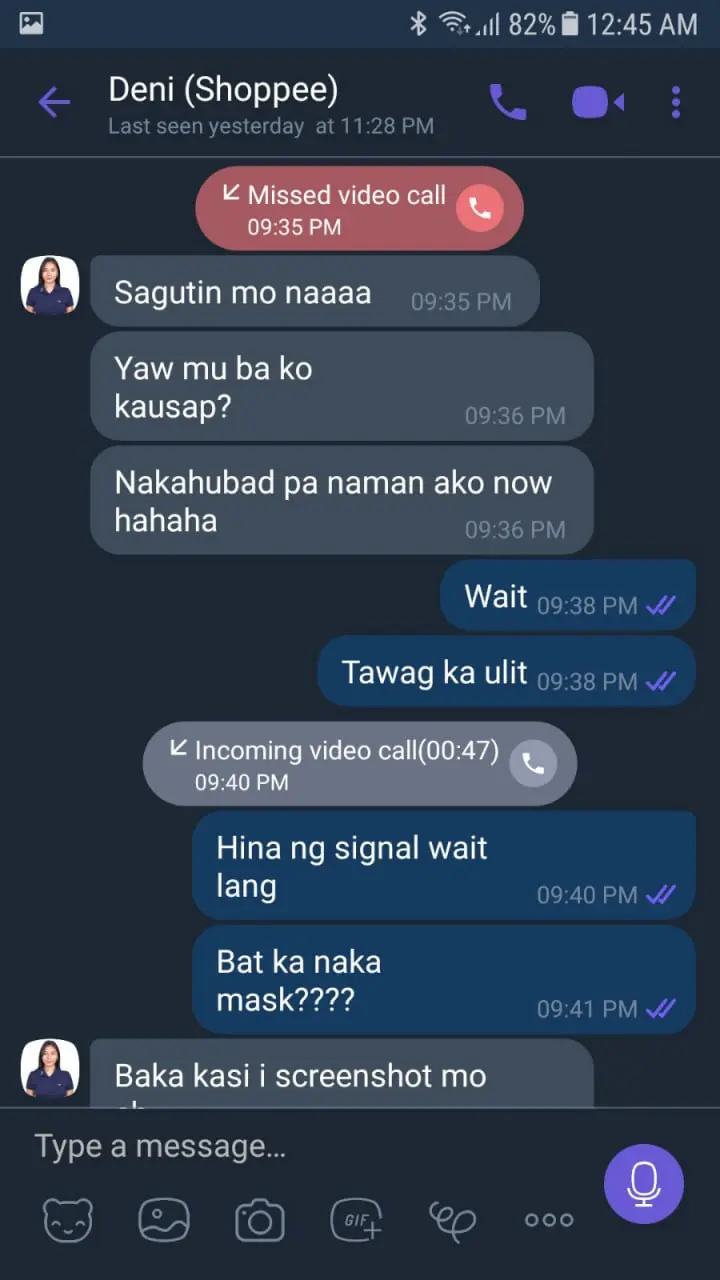Show more attachment options
Image resolution: width=720 pixels, height=1280 pixels.
tap(549, 1220)
